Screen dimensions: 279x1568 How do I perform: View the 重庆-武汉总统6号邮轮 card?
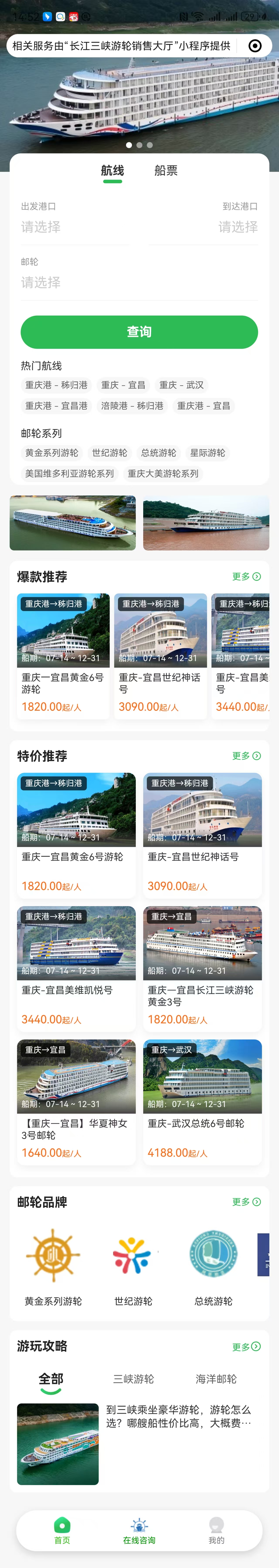(x=202, y=1101)
